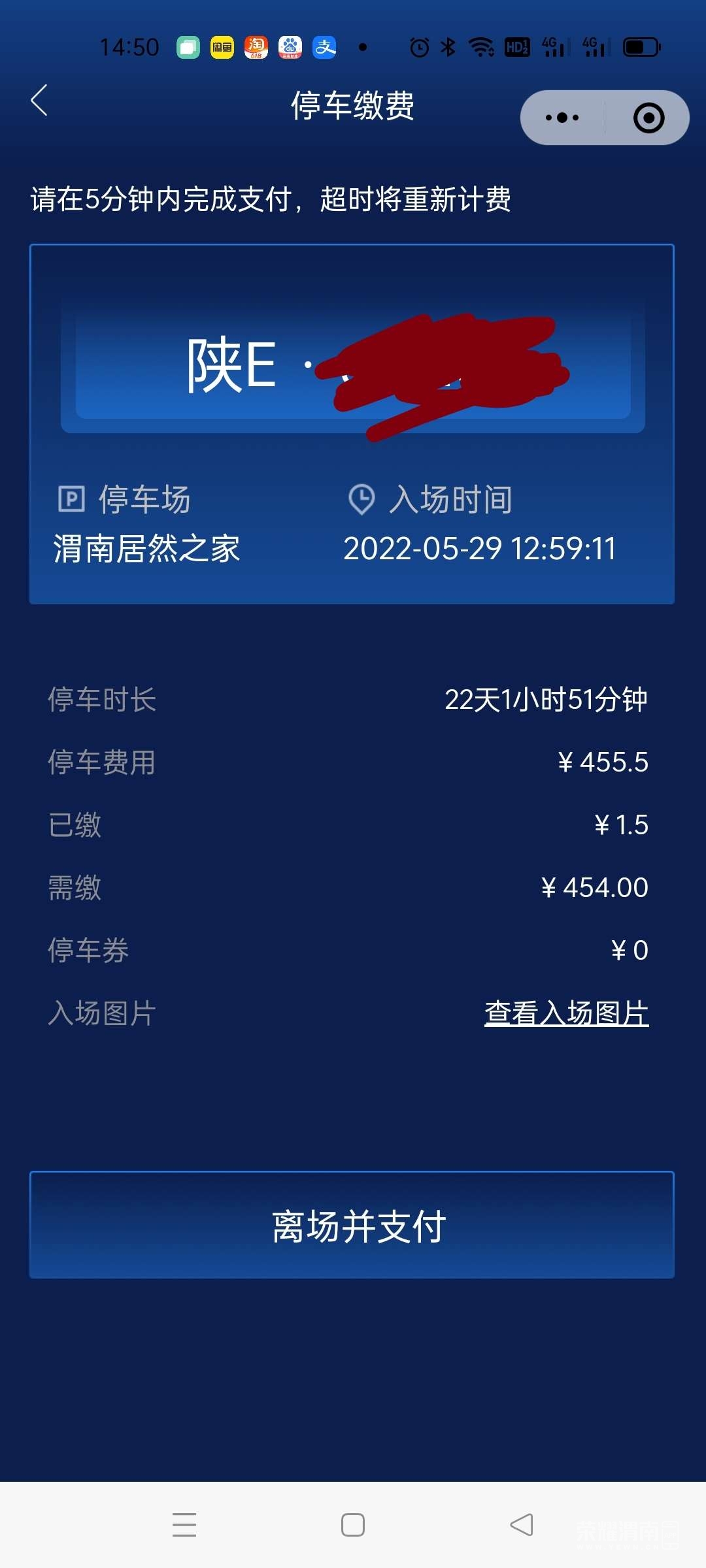The width and height of the screenshot is (706, 1568).
Task: Open the 查看入场图片 link
Action: [566, 1013]
